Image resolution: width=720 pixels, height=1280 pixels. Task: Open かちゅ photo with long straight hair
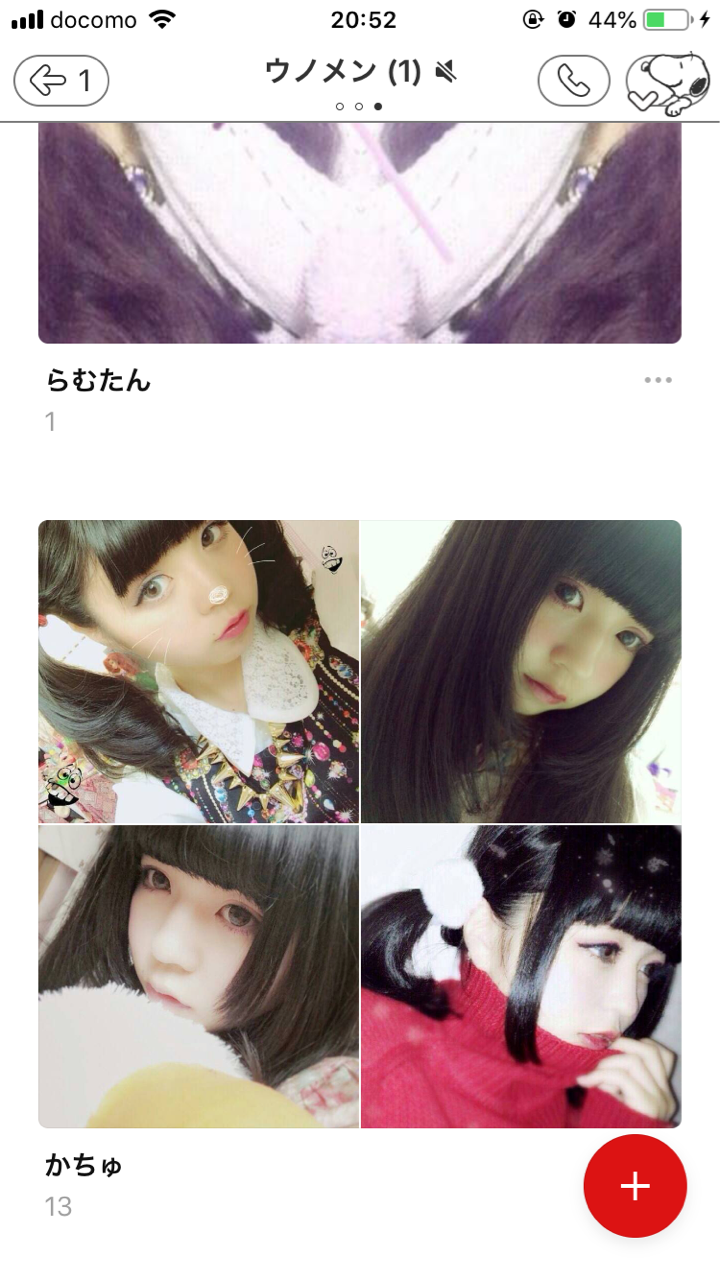tap(521, 672)
